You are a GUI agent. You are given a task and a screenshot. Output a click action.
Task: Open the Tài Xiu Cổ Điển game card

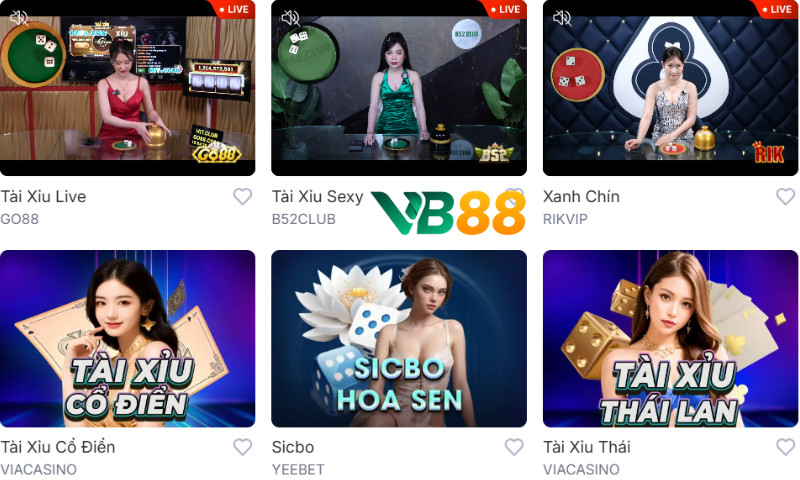127,338
